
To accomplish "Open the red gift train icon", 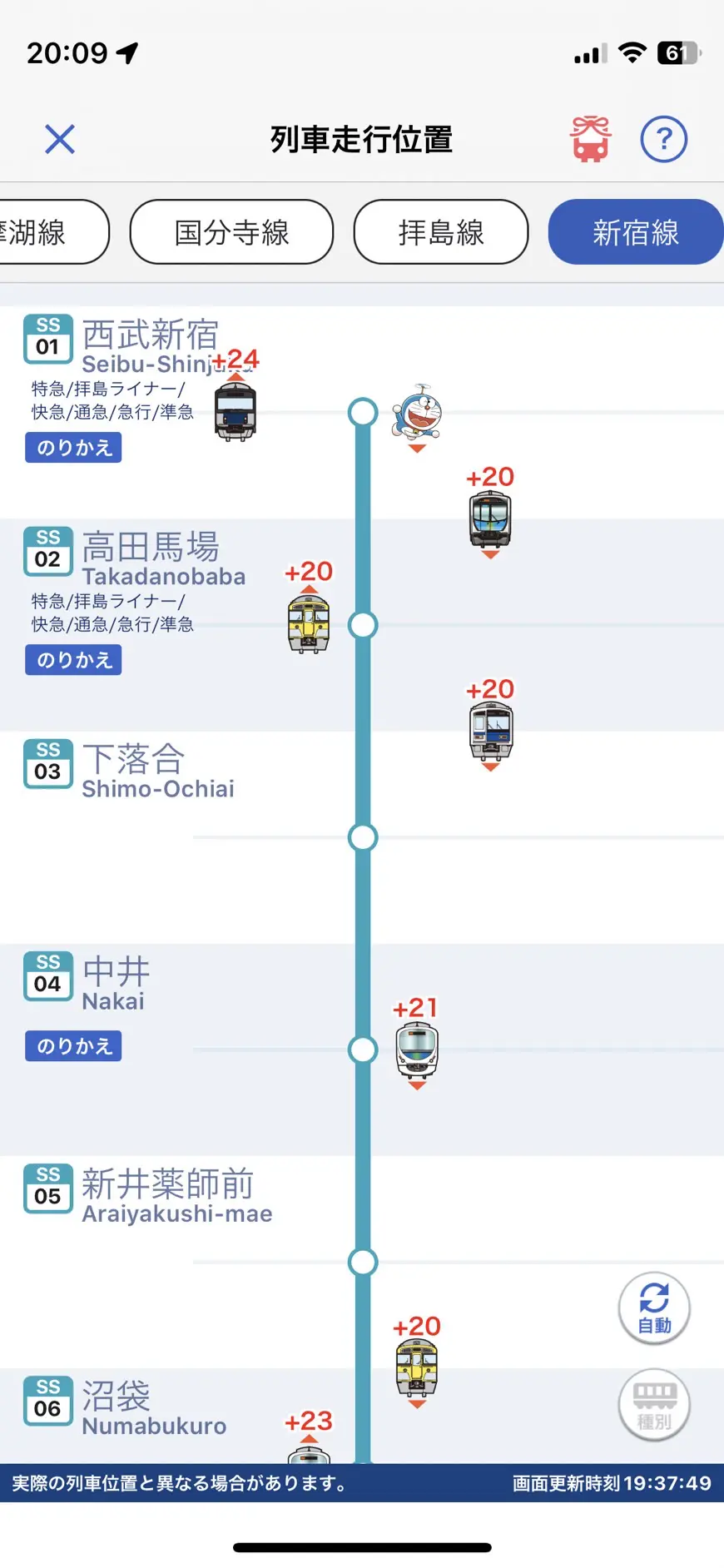I will [x=590, y=139].
